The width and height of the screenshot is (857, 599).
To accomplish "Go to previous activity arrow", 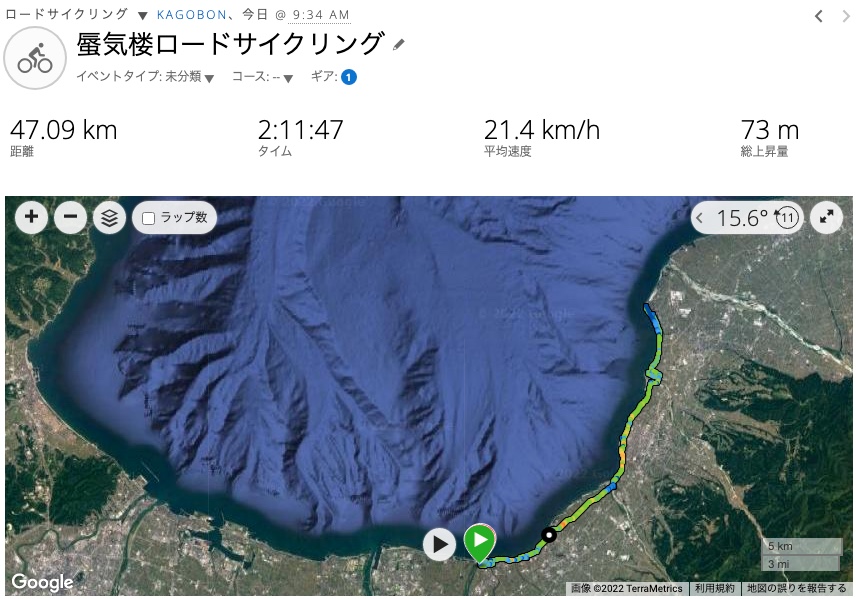I will 819,16.
